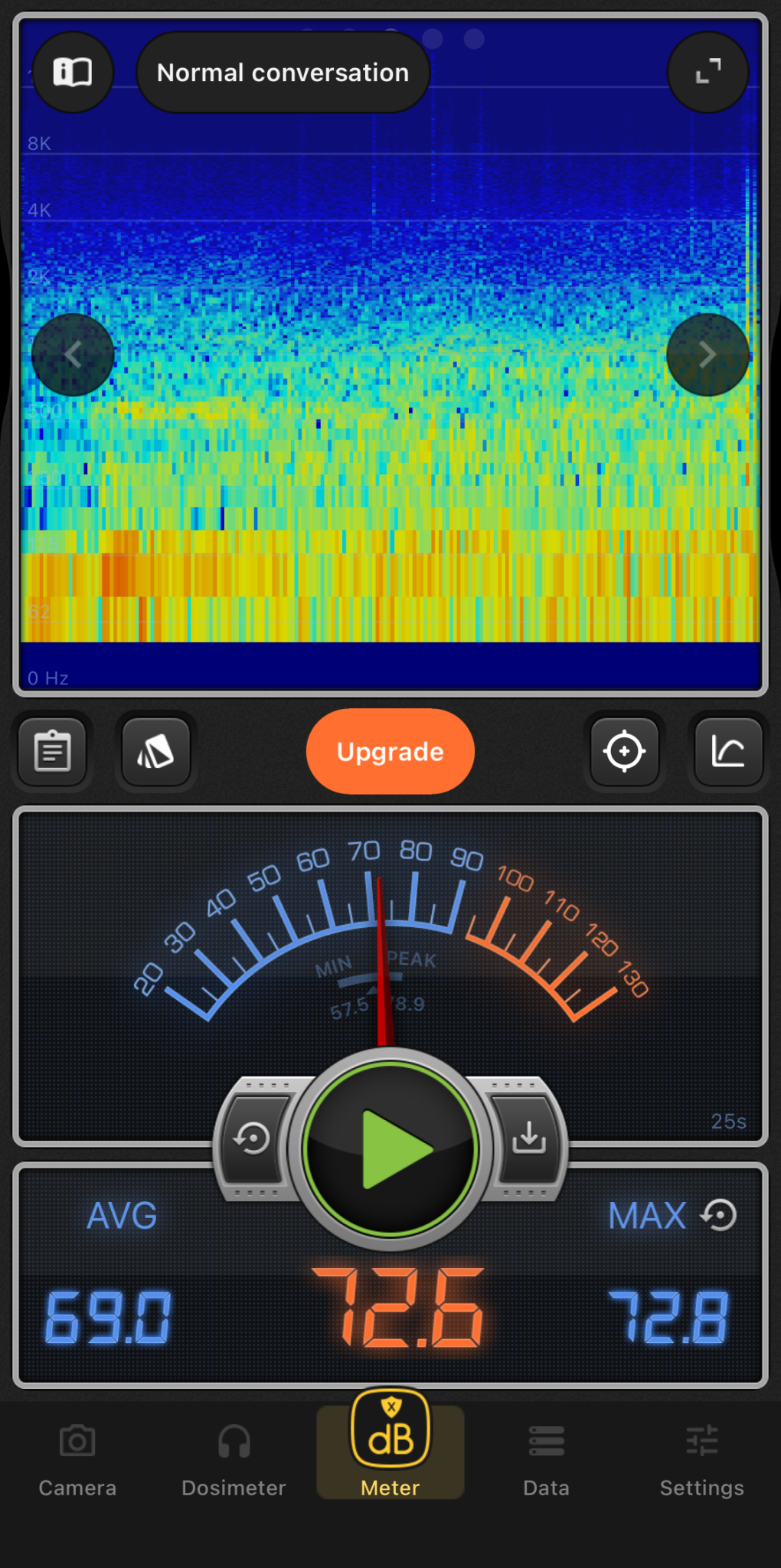Screen dimensions: 781x1568
Task: Open the clipboard notes icon
Action: click(x=53, y=751)
